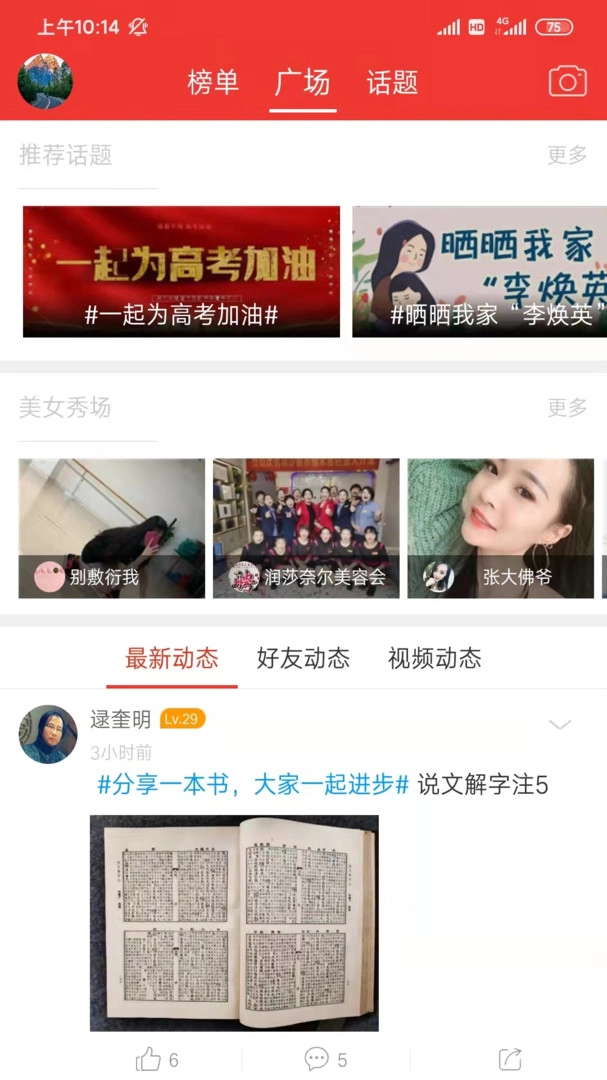Expand the dropdown arrow on 逯奎明's post
Screen dimensions: 607x1080
pos(560,724)
